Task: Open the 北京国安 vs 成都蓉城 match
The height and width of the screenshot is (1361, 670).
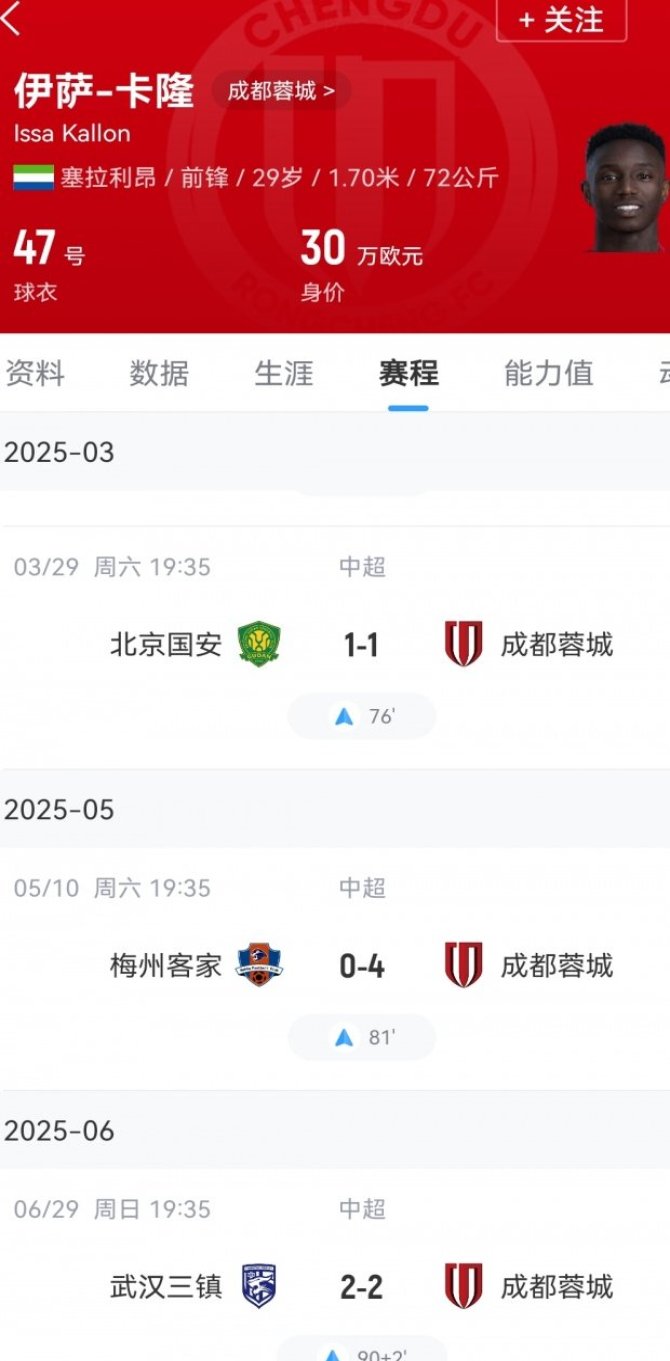Action: [335, 648]
